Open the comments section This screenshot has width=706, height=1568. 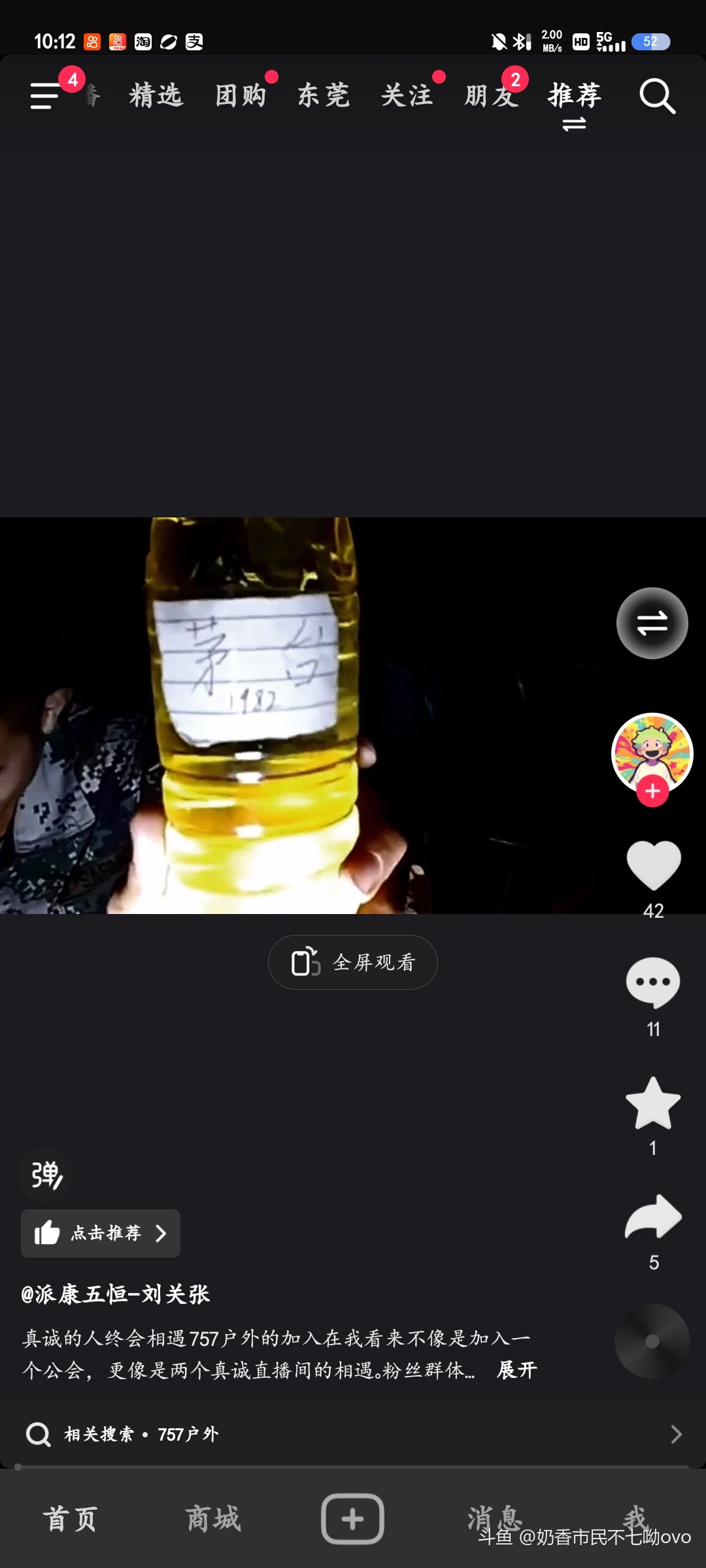[x=653, y=983]
